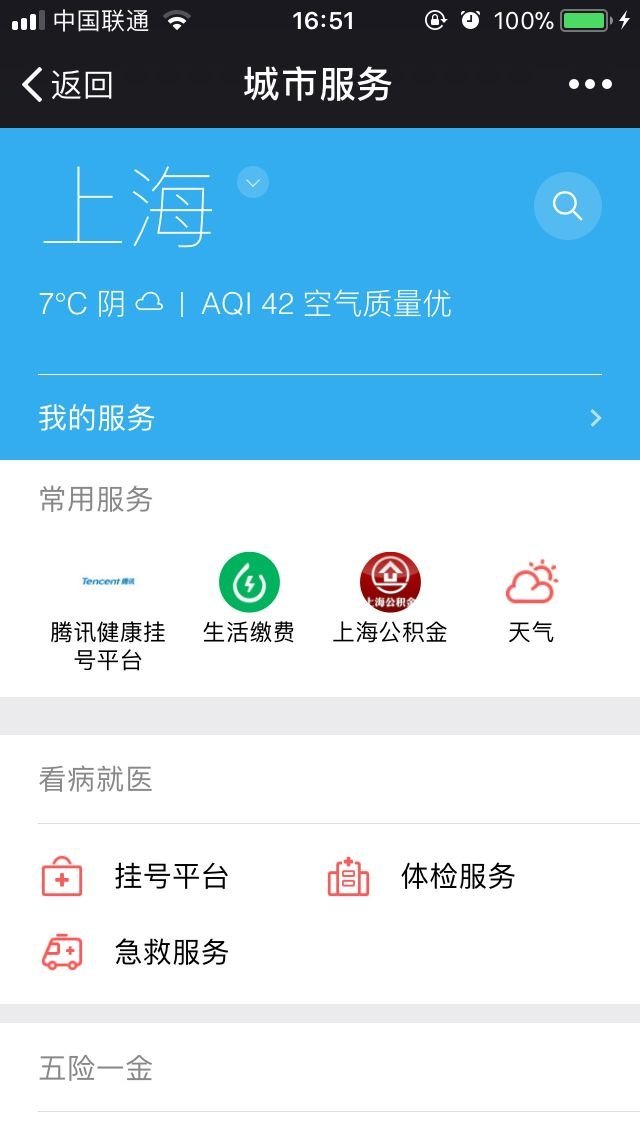Open the city dropdown next to 上海
Image resolution: width=640 pixels, height=1136 pixels.
[253, 182]
